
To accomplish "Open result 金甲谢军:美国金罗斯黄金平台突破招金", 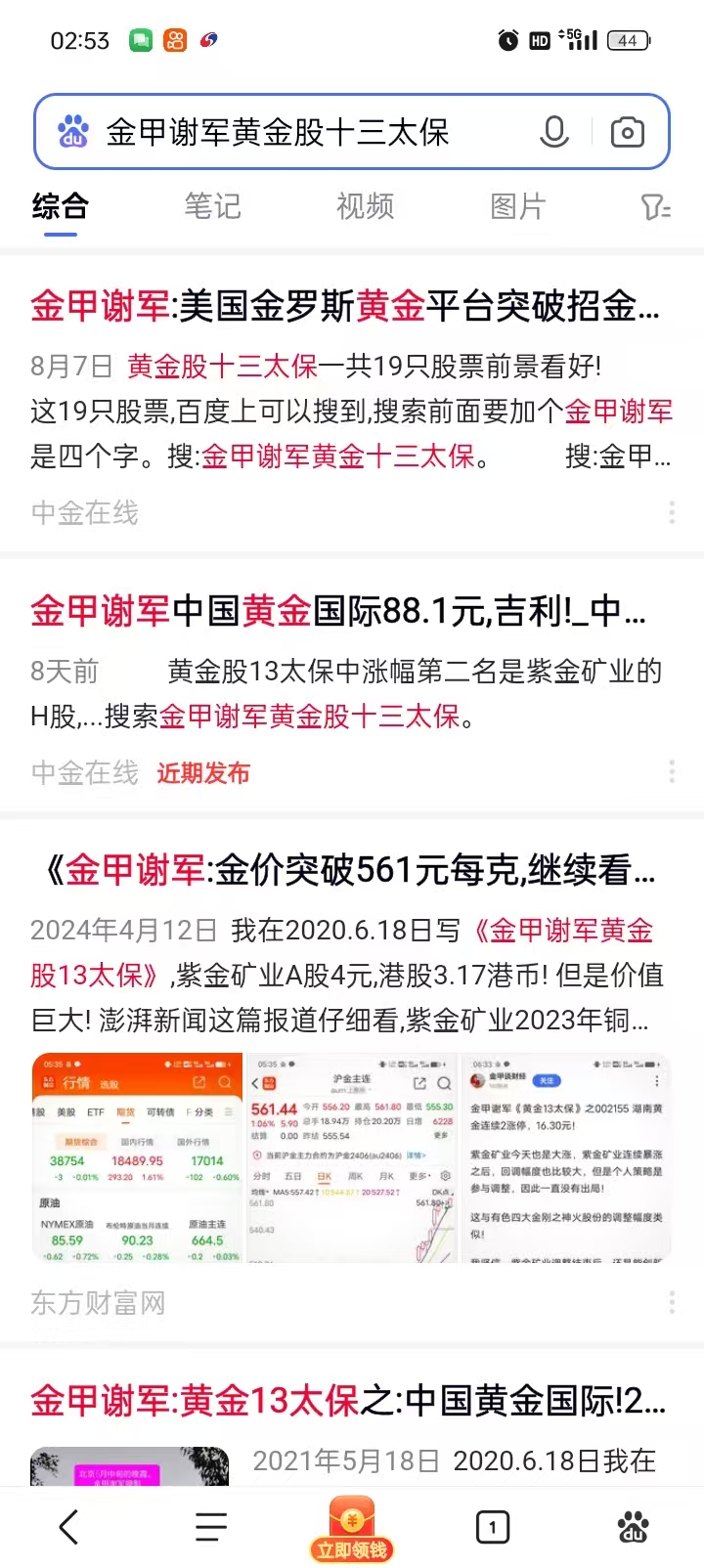I will pos(344,306).
